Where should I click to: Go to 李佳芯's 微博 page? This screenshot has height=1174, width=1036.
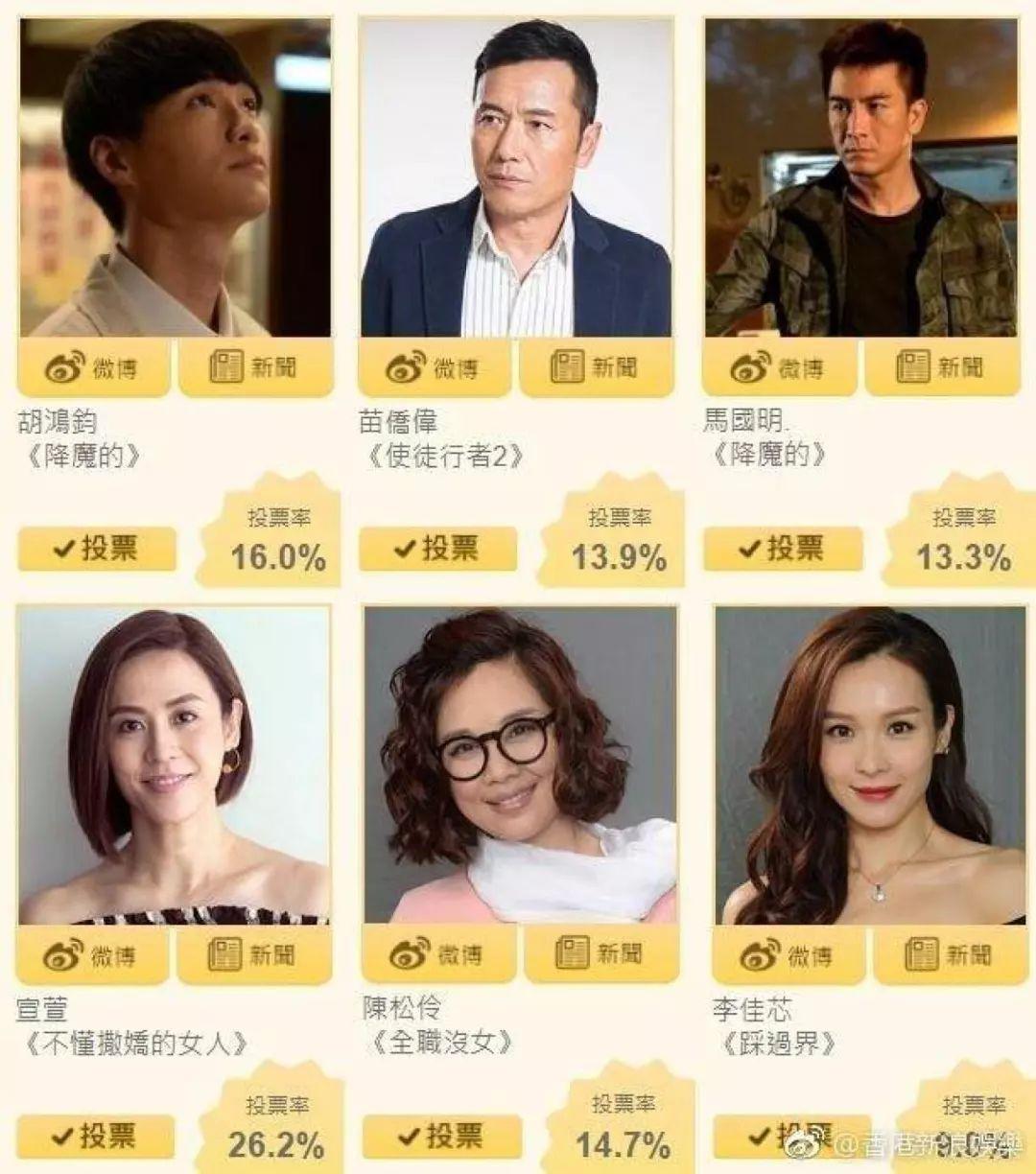click(788, 955)
